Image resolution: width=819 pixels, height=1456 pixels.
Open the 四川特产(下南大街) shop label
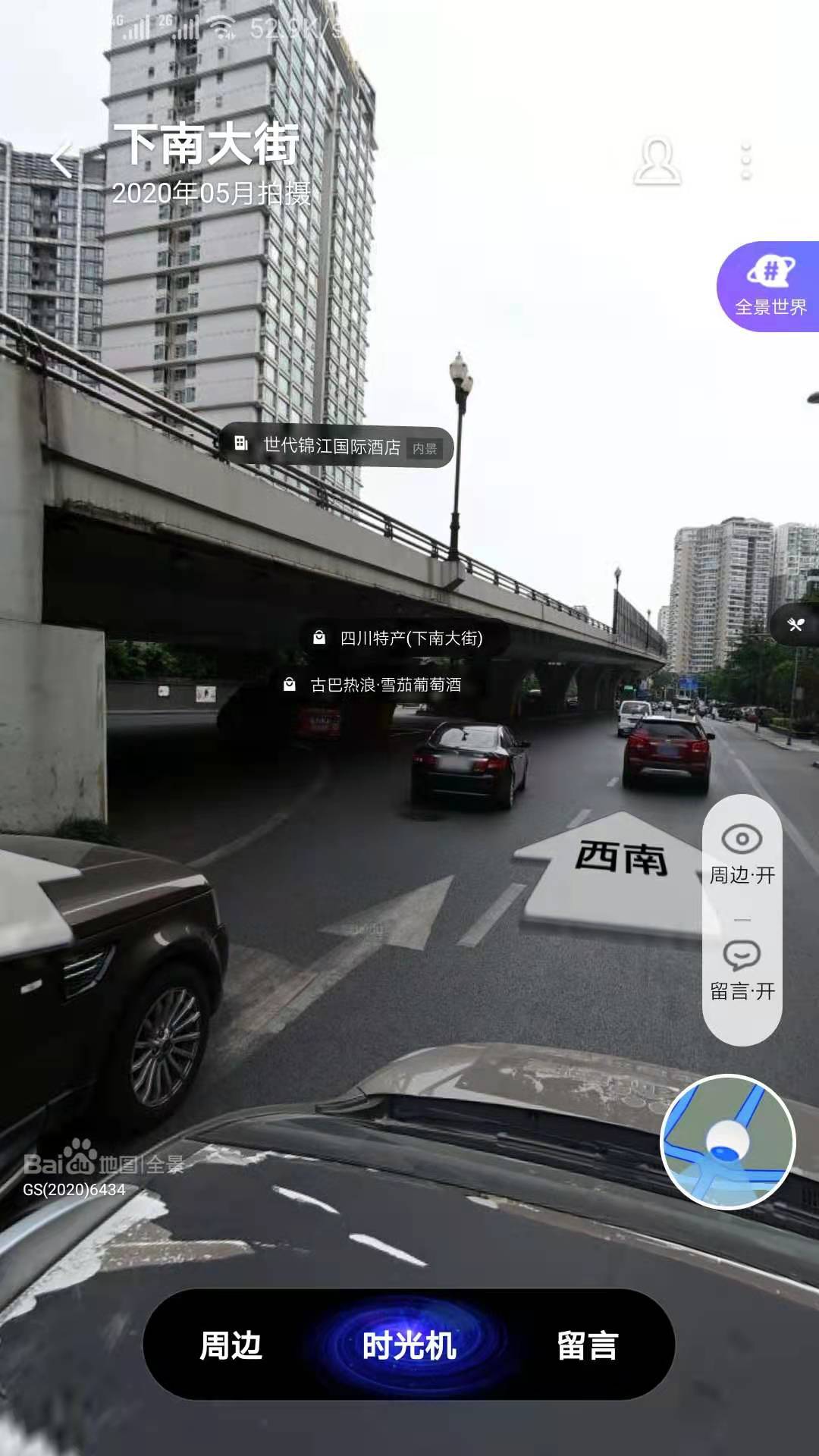(x=402, y=639)
